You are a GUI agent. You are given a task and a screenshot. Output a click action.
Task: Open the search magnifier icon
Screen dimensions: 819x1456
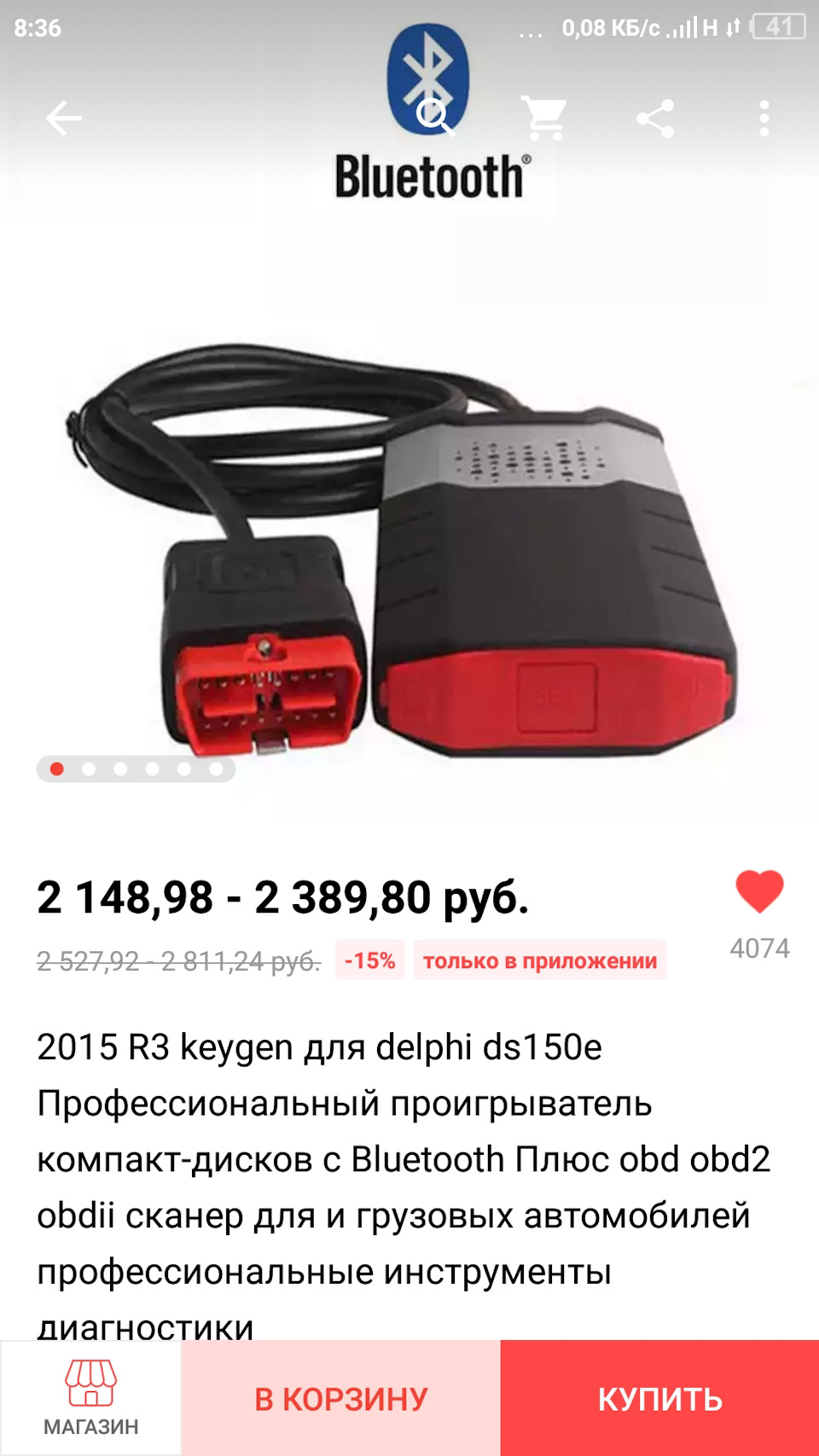click(x=434, y=117)
